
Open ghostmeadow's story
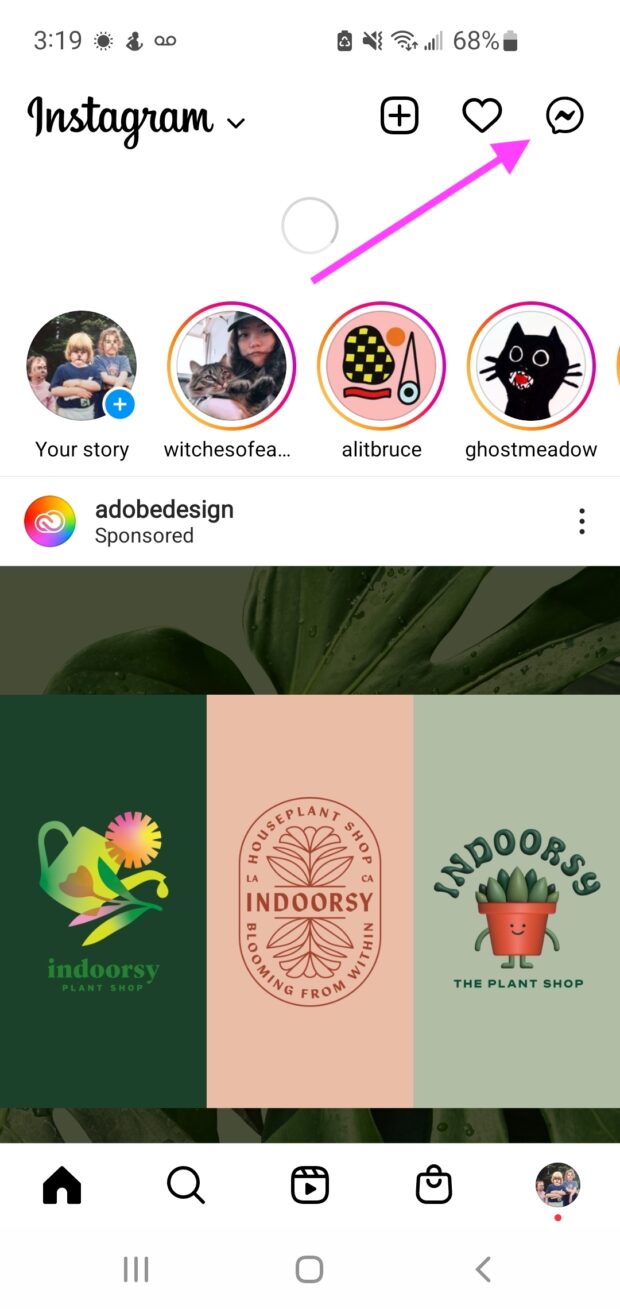531,366
